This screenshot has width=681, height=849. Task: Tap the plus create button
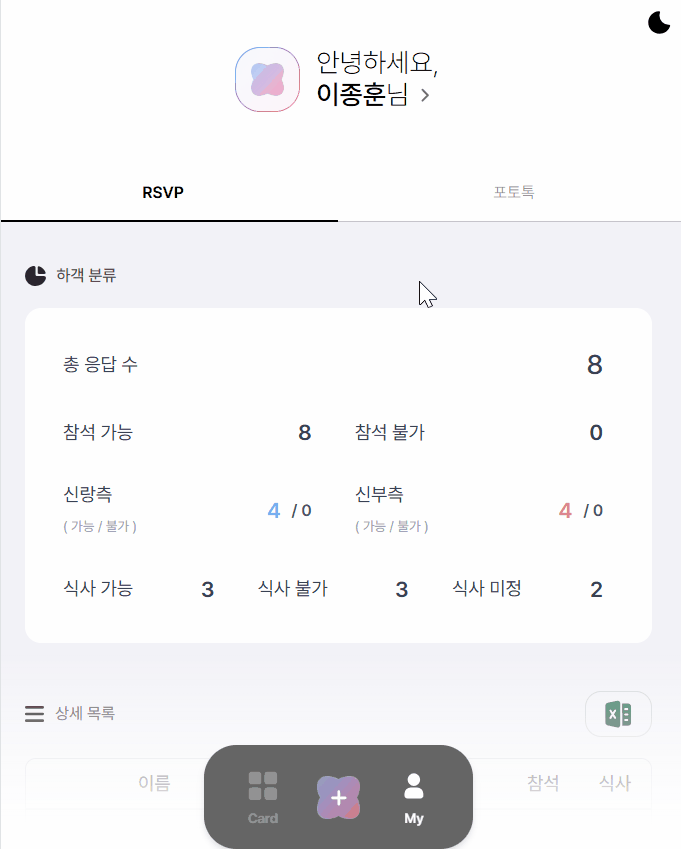coord(339,797)
